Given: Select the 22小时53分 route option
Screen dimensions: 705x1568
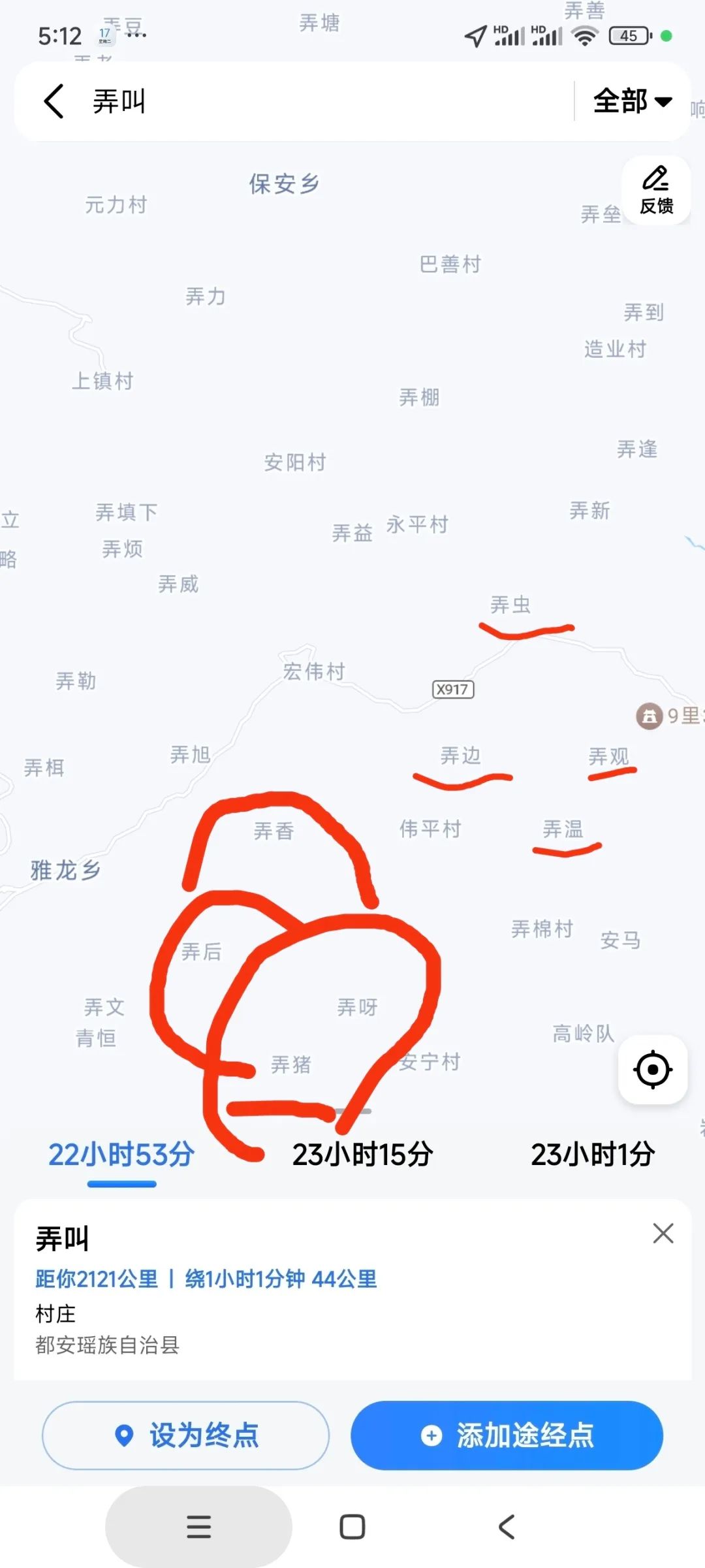Looking at the screenshot, I should point(121,1155).
